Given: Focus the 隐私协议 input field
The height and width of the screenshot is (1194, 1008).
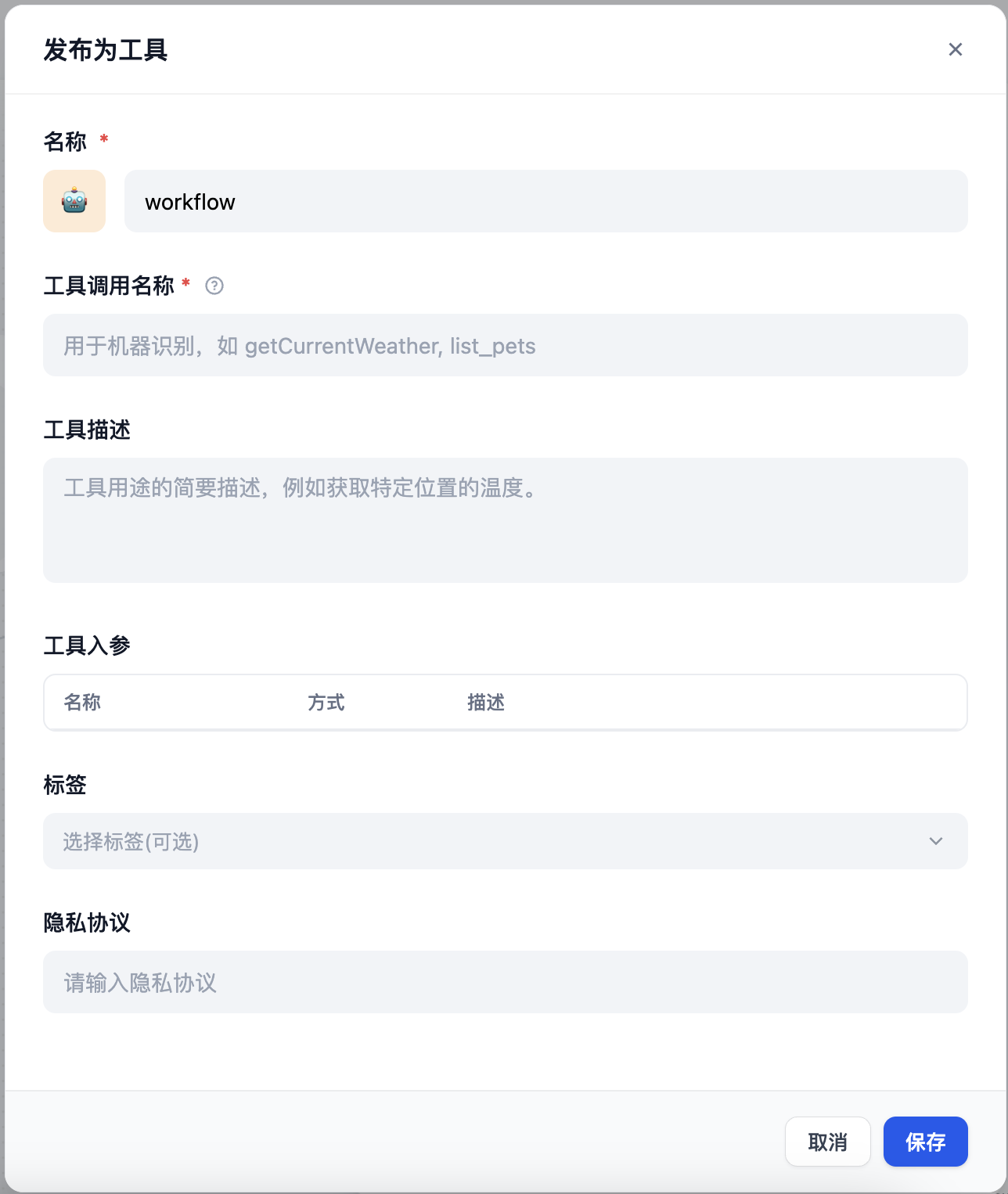Looking at the screenshot, I should 505,982.
